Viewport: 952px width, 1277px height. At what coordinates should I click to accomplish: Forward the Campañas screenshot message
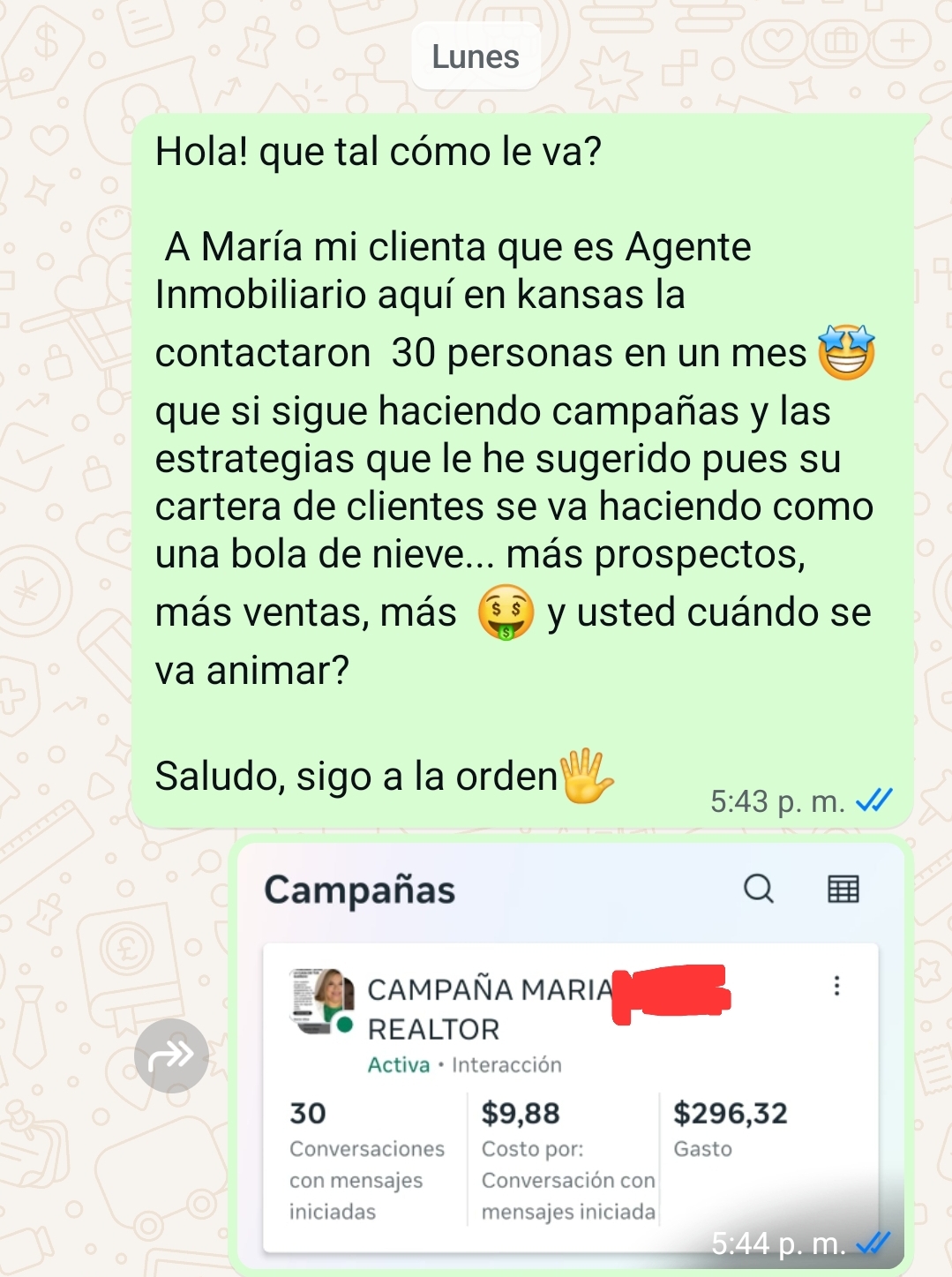pos(171,1055)
